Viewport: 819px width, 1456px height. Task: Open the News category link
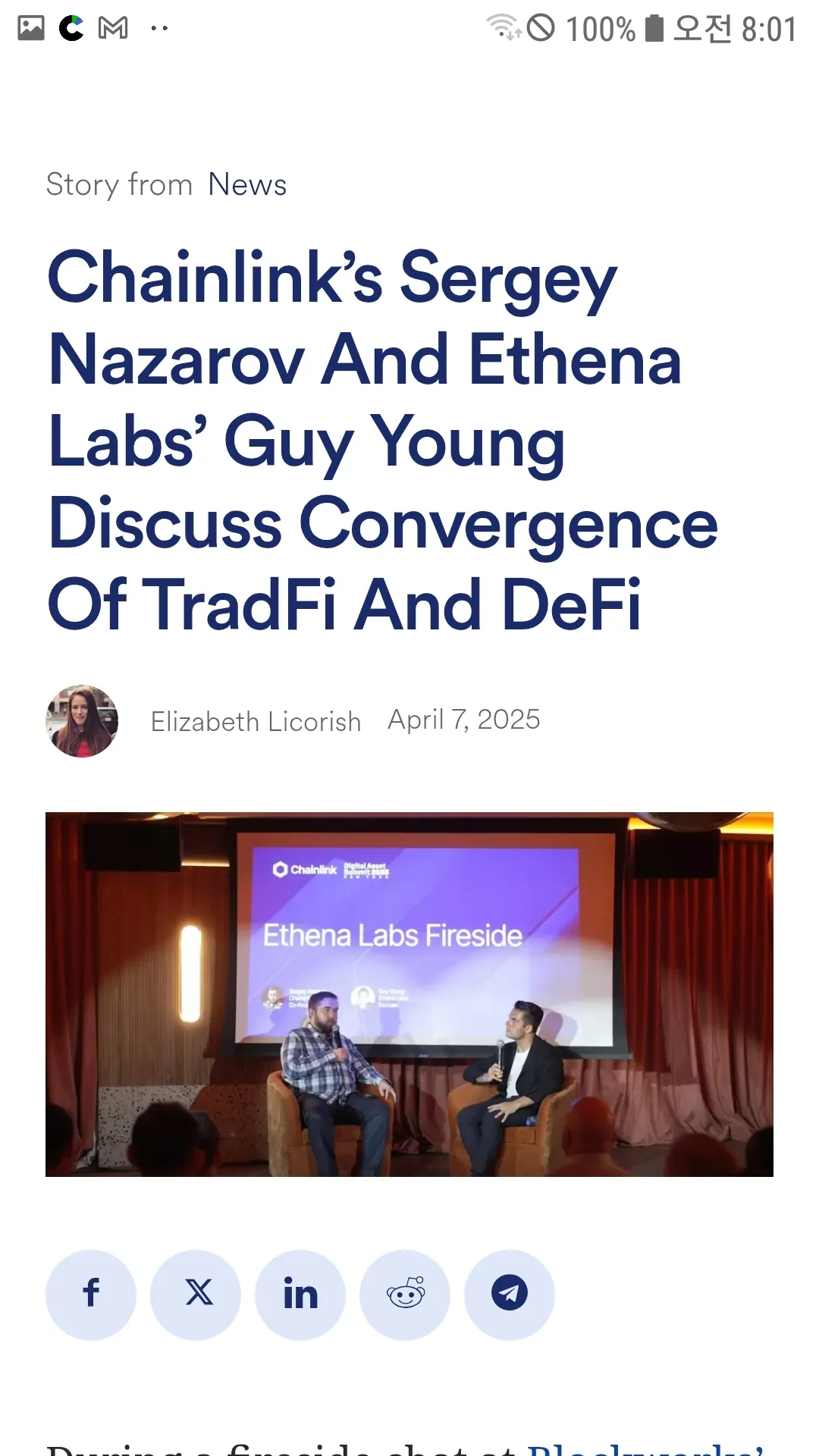coord(247,184)
